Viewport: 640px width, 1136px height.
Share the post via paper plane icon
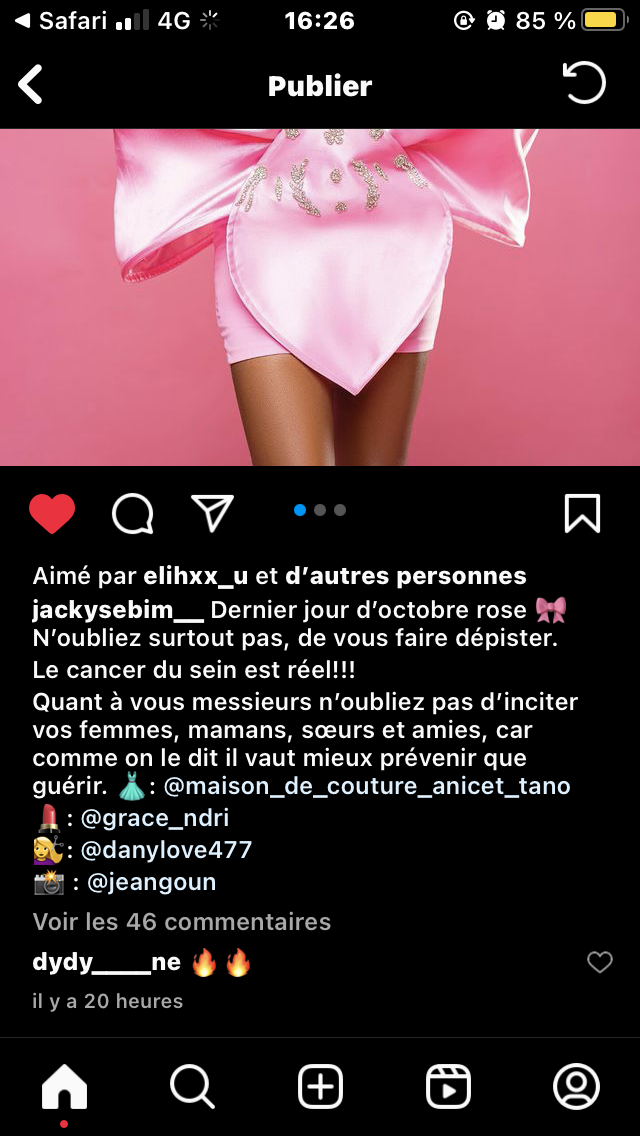pos(212,513)
